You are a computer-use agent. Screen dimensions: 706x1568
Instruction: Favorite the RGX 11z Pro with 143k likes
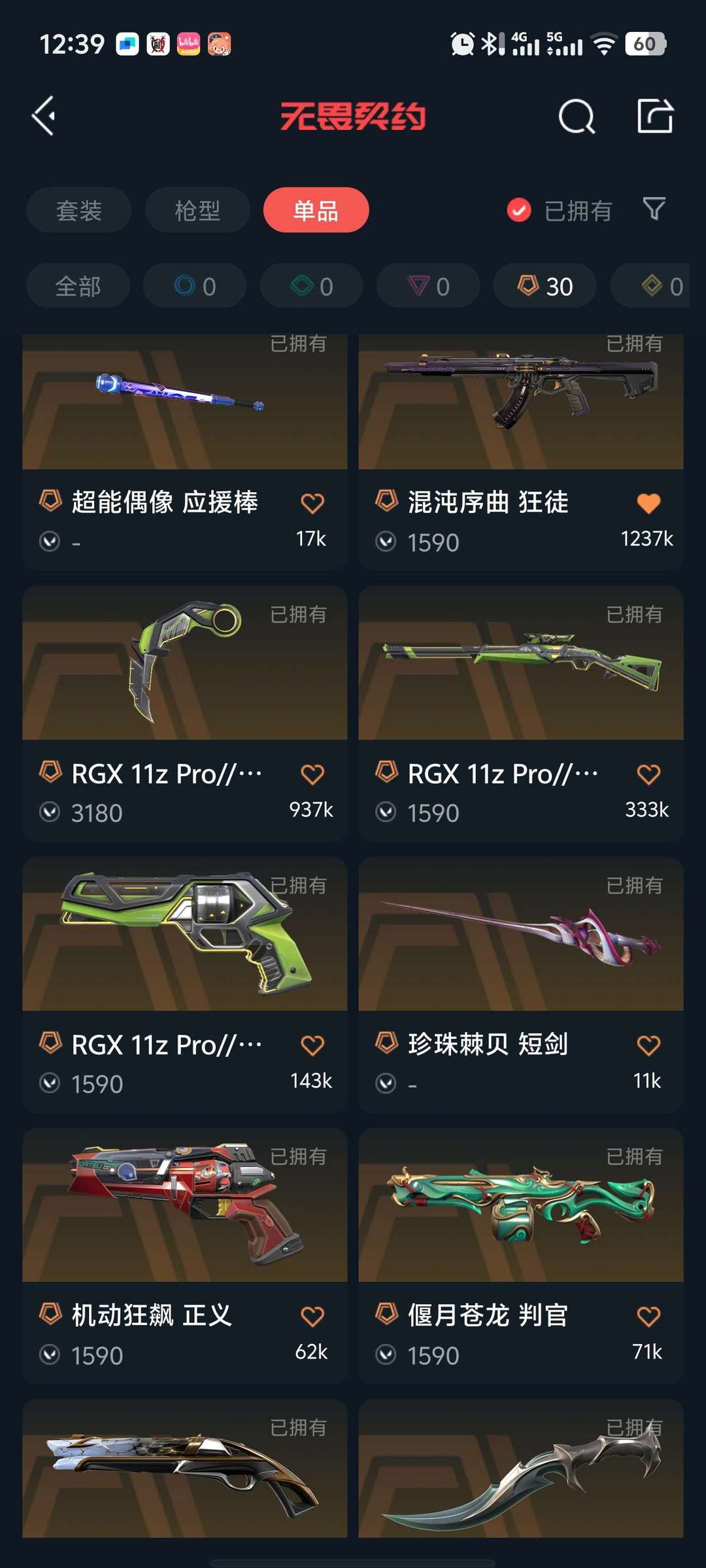click(x=312, y=1045)
